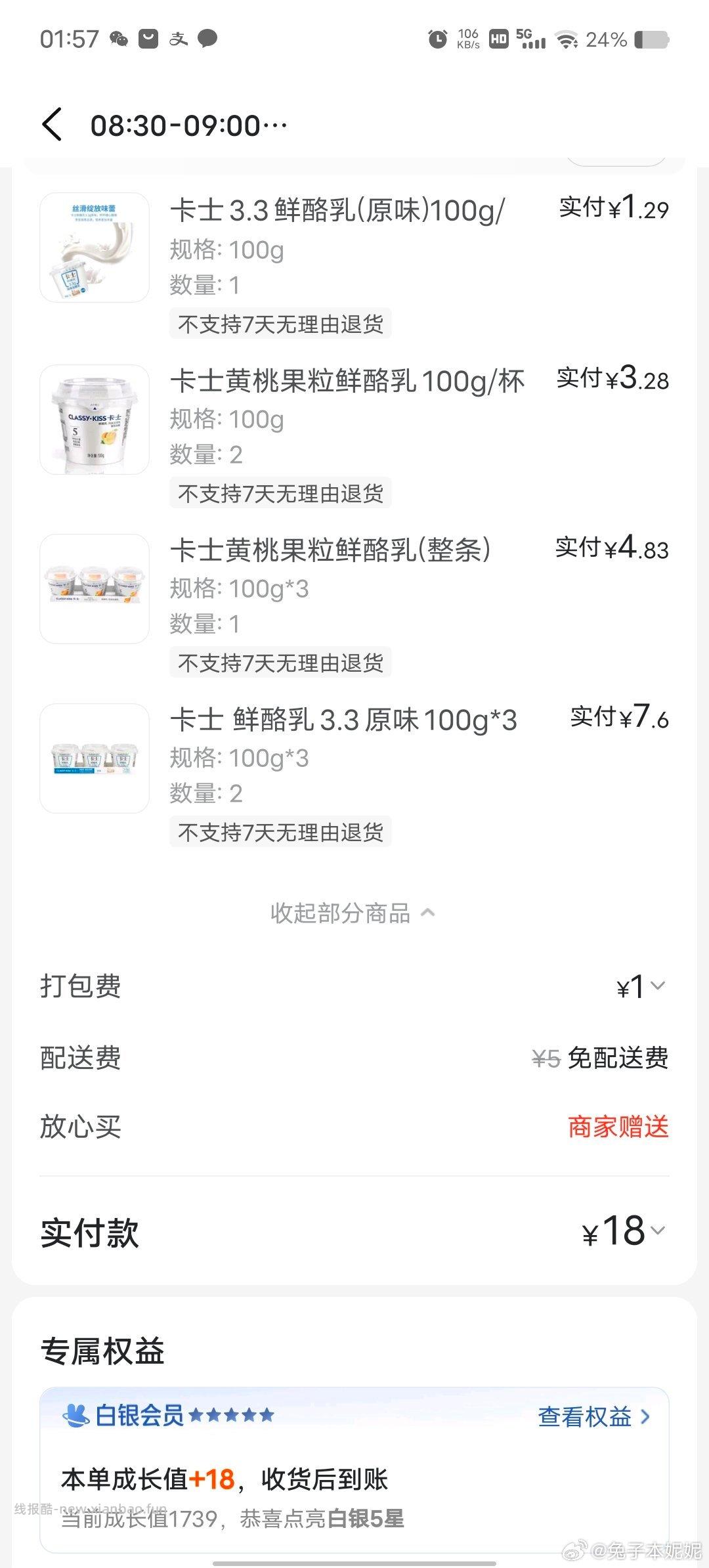Expand the 打包费 fee details chevron
Image resolution: width=709 pixels, height=1568 pixels.
(x=658, y=986)
